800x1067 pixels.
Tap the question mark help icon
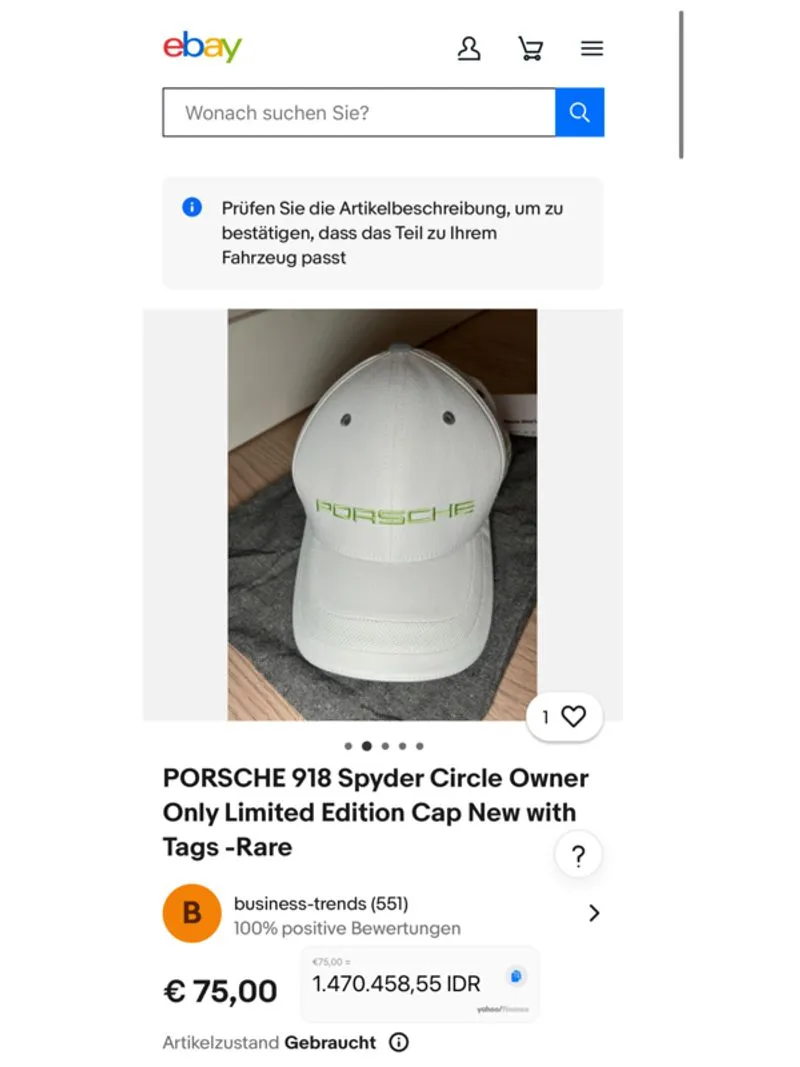point(578,854)
